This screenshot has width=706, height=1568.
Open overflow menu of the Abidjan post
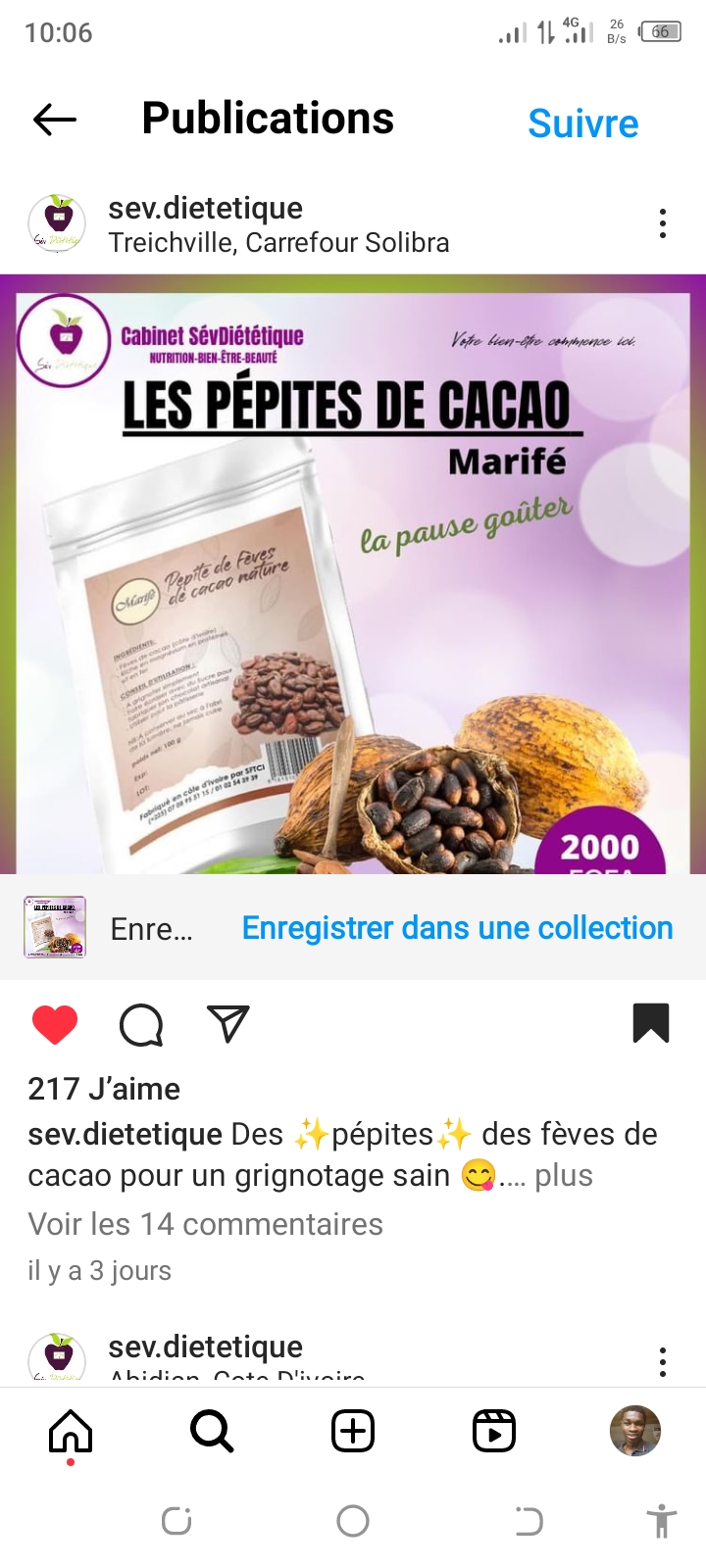tap(663, 1361)
